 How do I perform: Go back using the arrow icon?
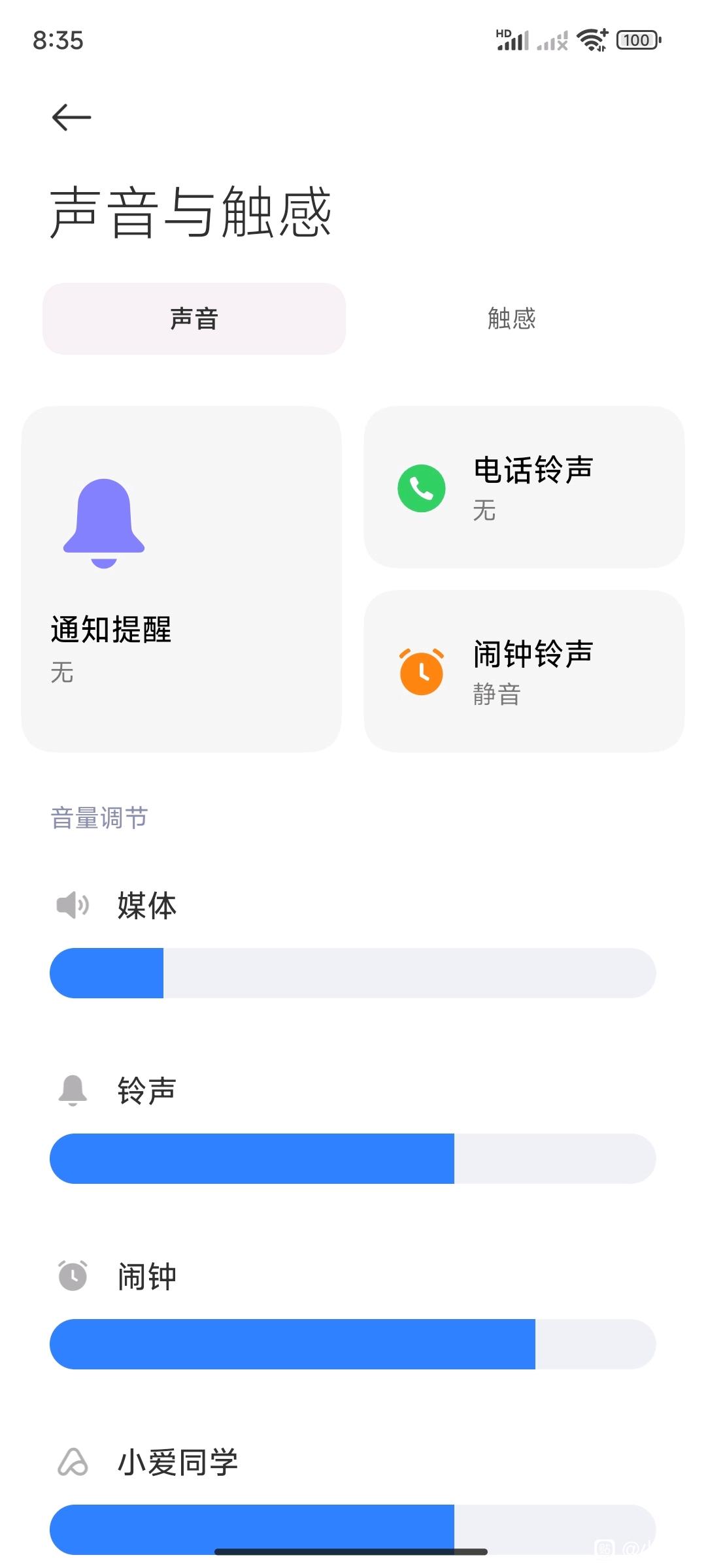click(x=71, y=118)
